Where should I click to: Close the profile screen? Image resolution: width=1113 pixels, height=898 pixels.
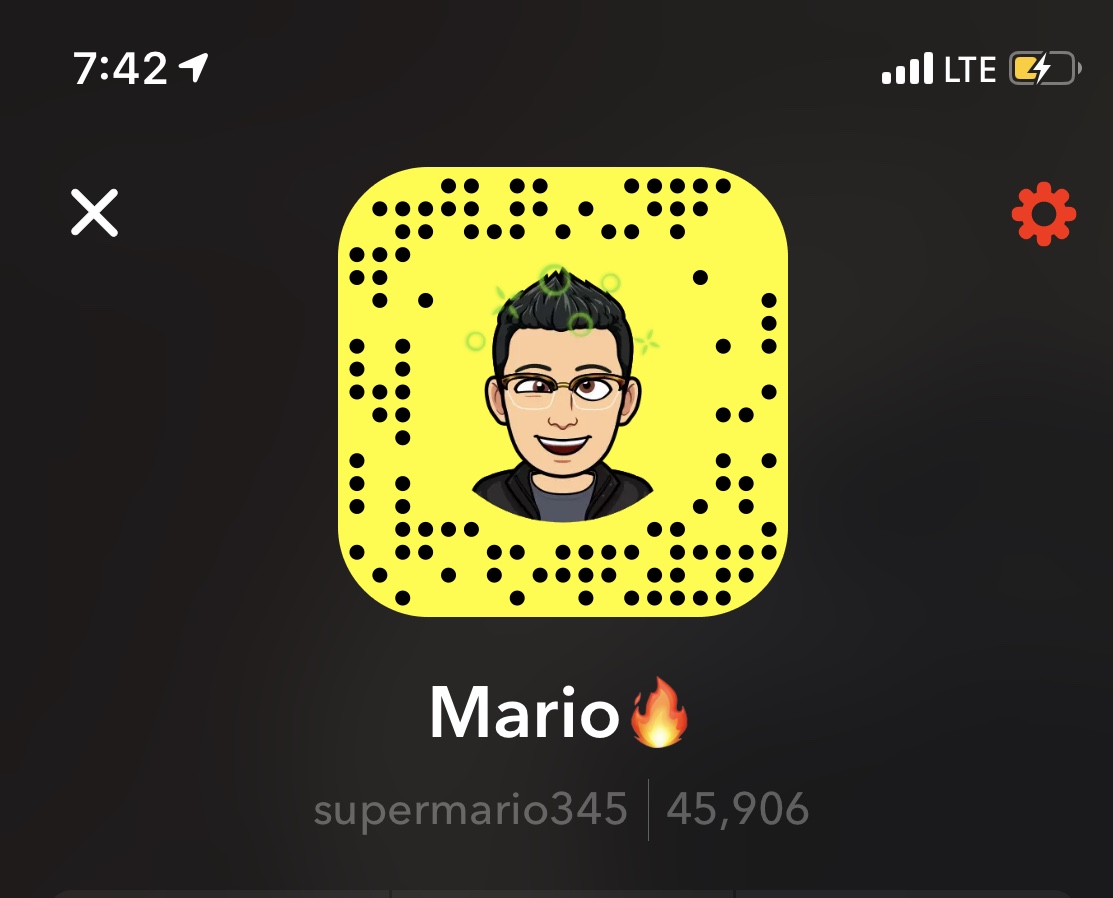[95, 213]
